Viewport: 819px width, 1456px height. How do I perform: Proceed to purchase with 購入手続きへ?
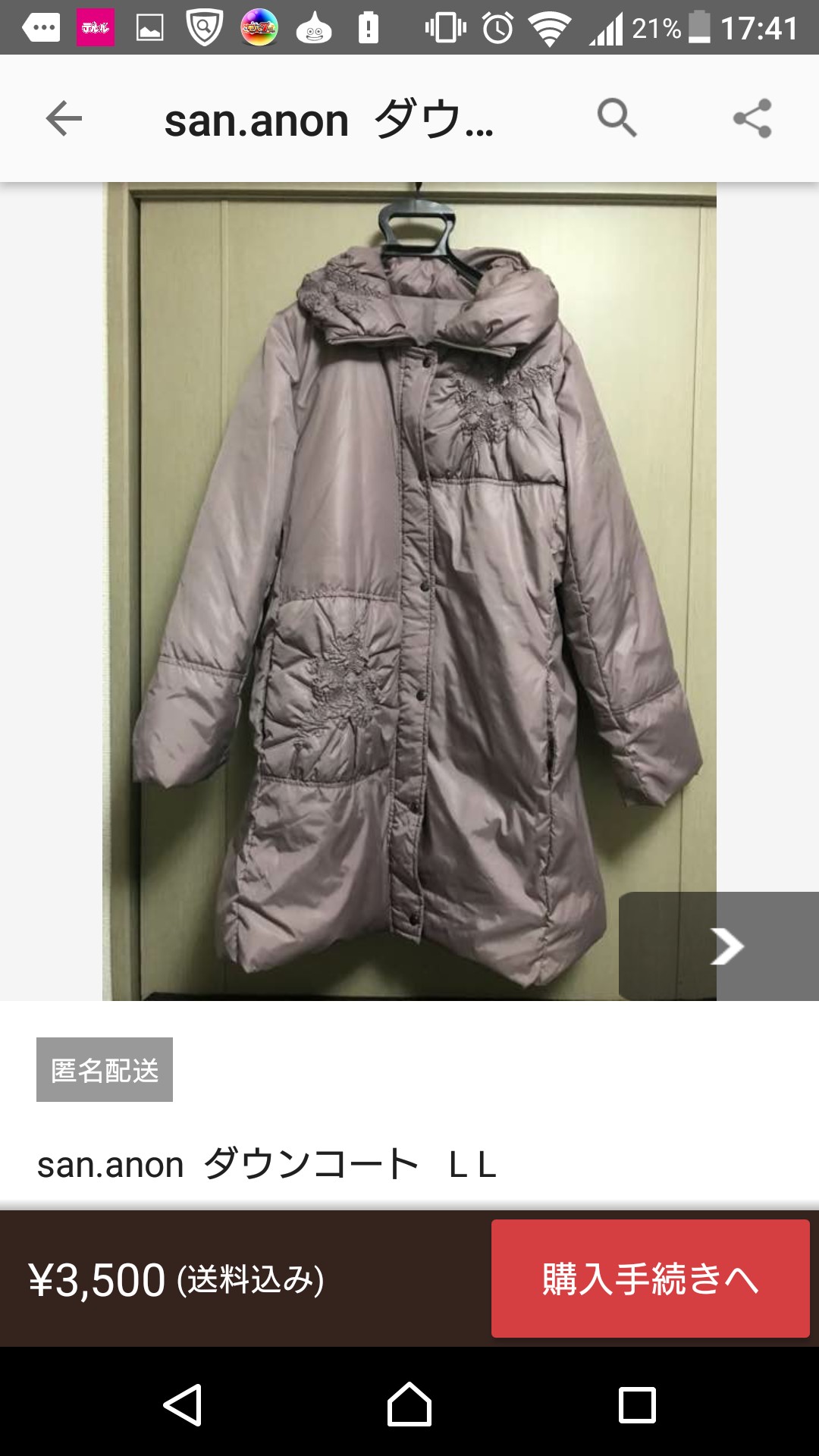(x=650, y=1279)
